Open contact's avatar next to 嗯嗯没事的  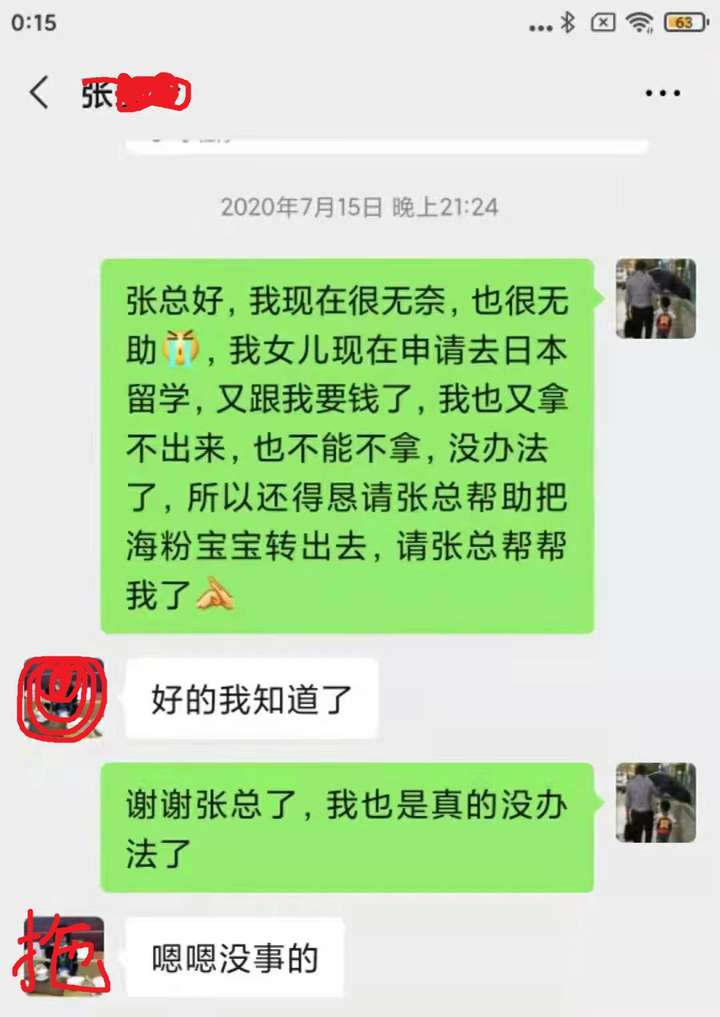(64, 956)
